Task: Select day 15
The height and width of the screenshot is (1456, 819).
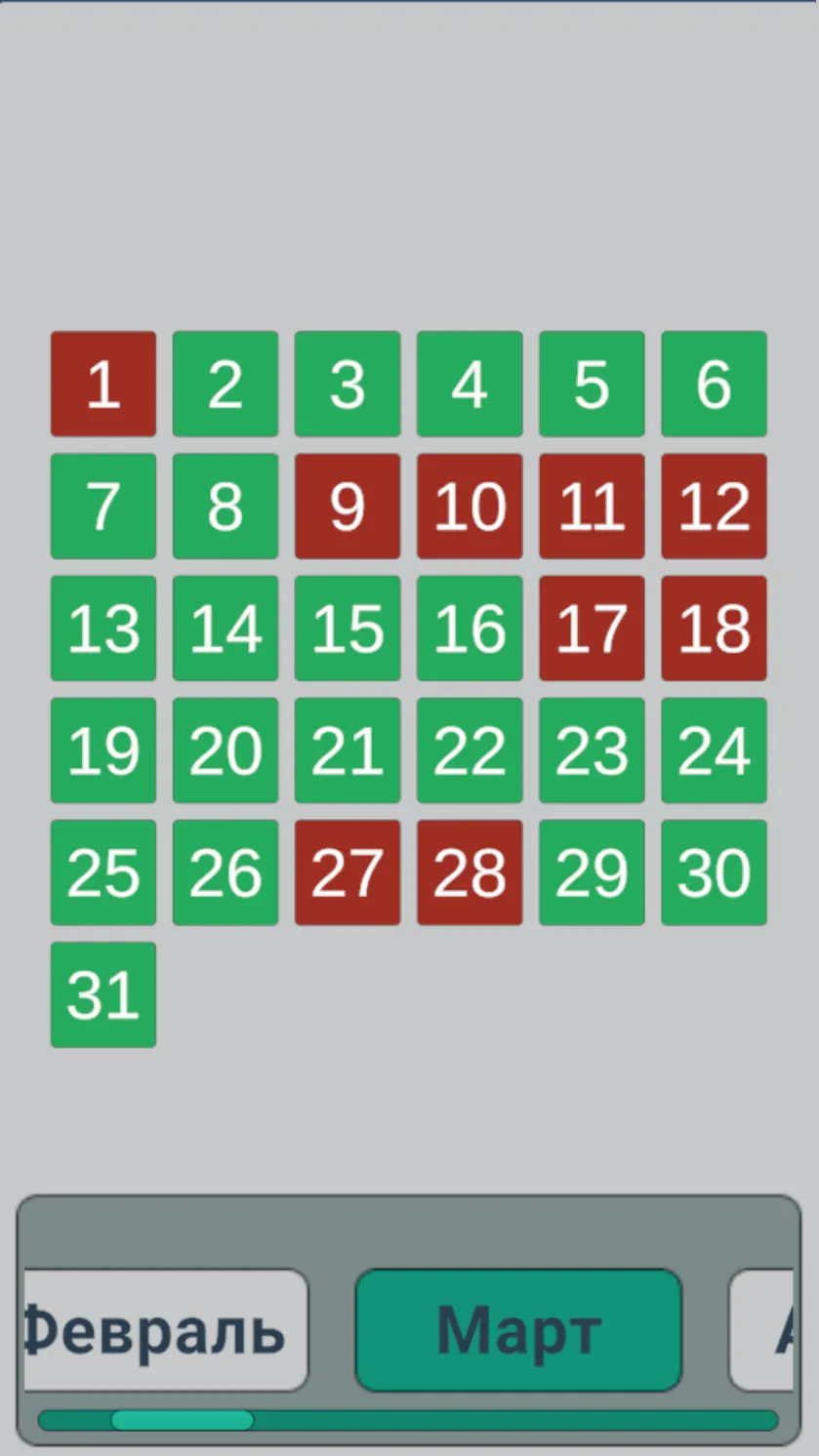Action: click(348, 628)
